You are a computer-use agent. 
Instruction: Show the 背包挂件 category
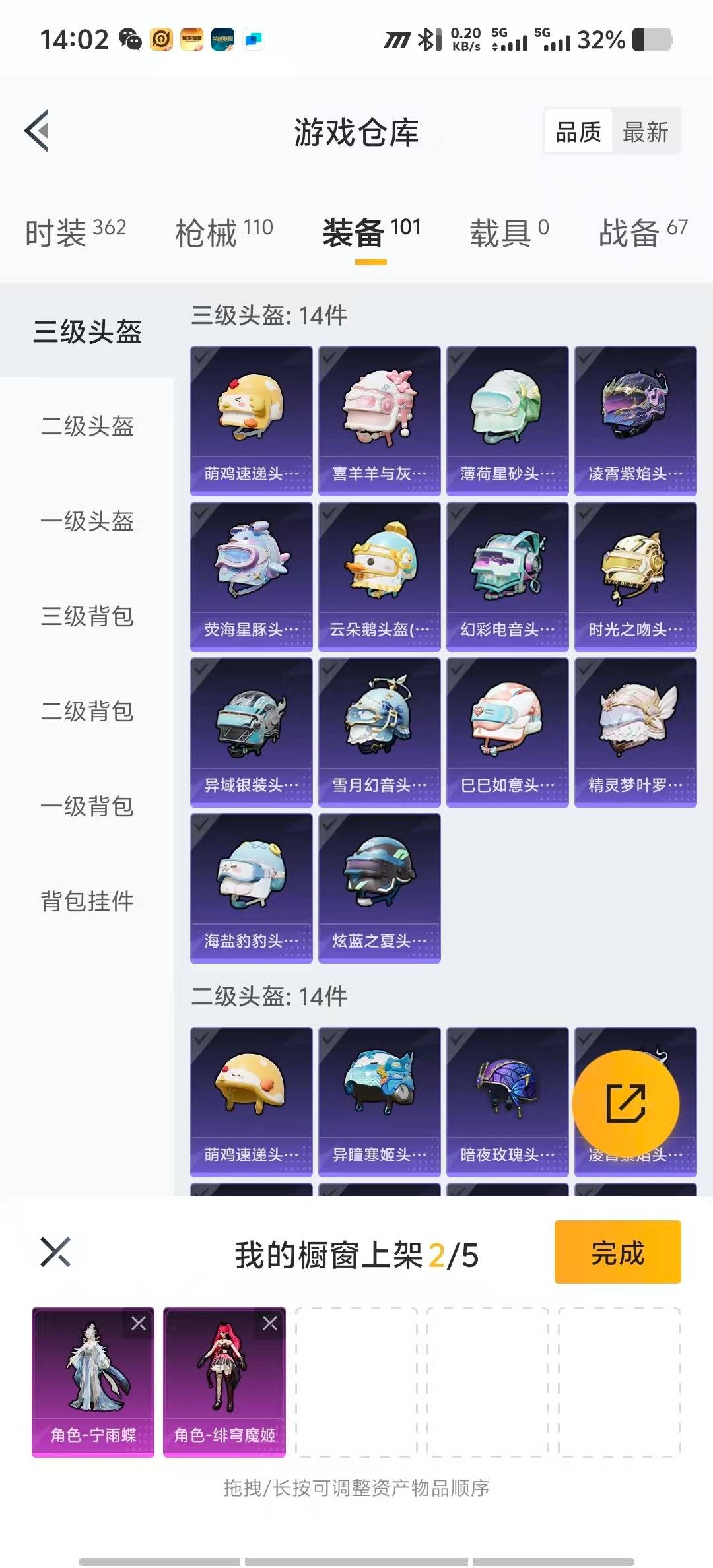point(87,901)
